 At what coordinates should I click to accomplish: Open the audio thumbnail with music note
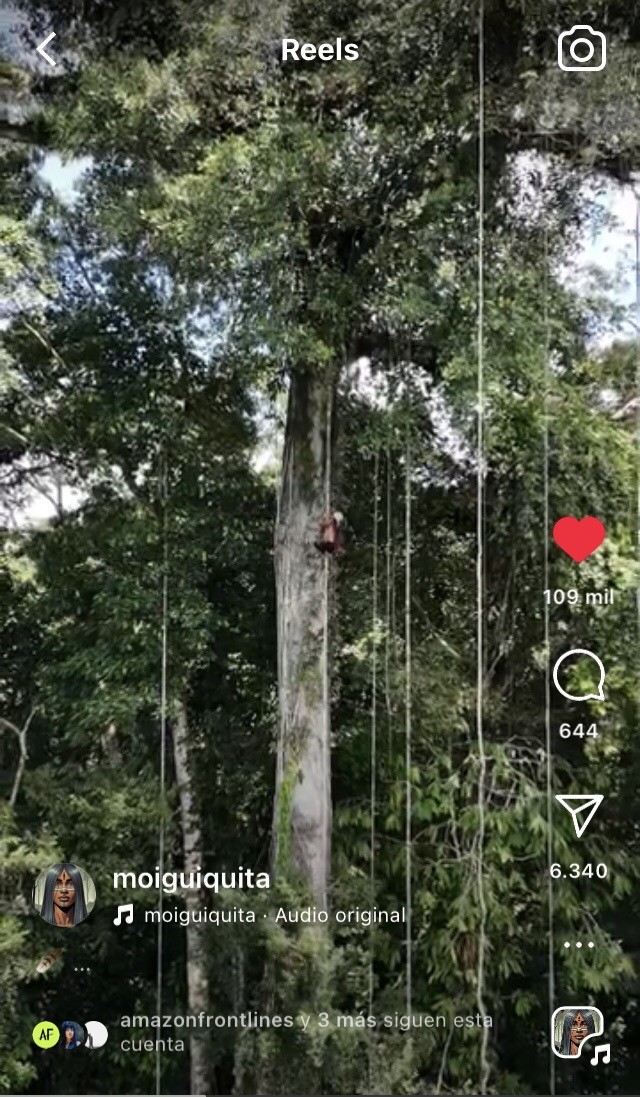point(579,1033)
